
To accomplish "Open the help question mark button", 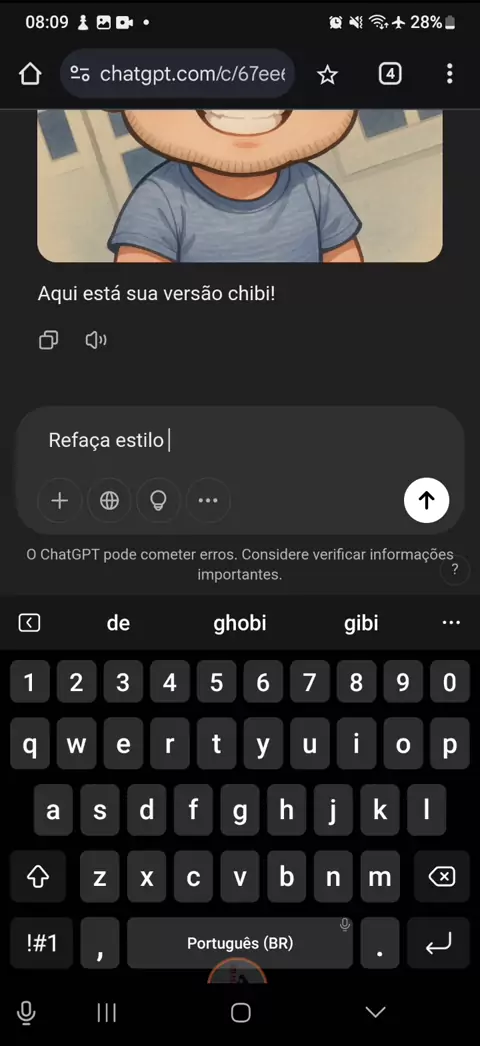I will click(x=455, y=570).
